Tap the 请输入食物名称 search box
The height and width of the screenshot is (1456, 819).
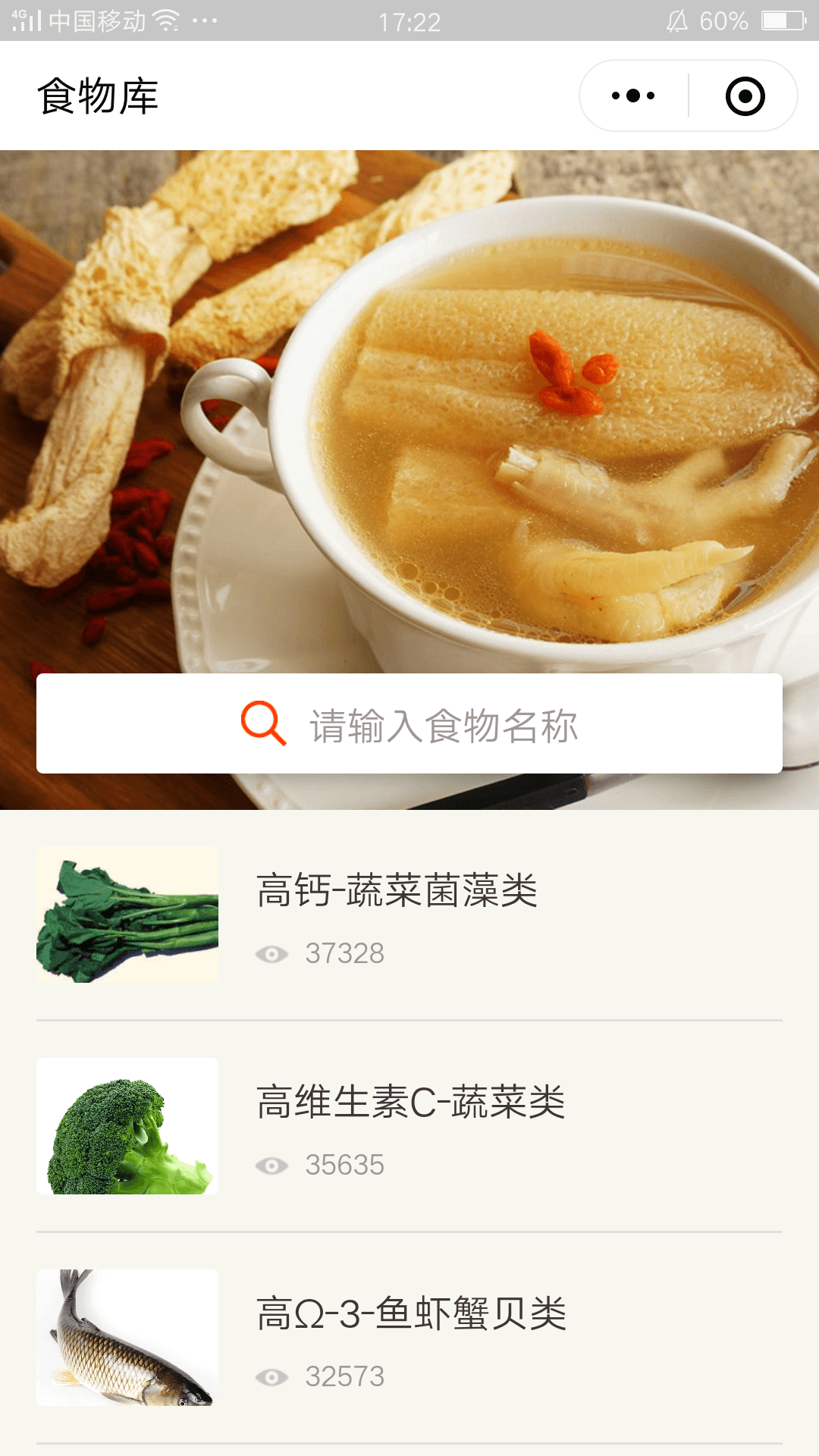pos(409,724)
